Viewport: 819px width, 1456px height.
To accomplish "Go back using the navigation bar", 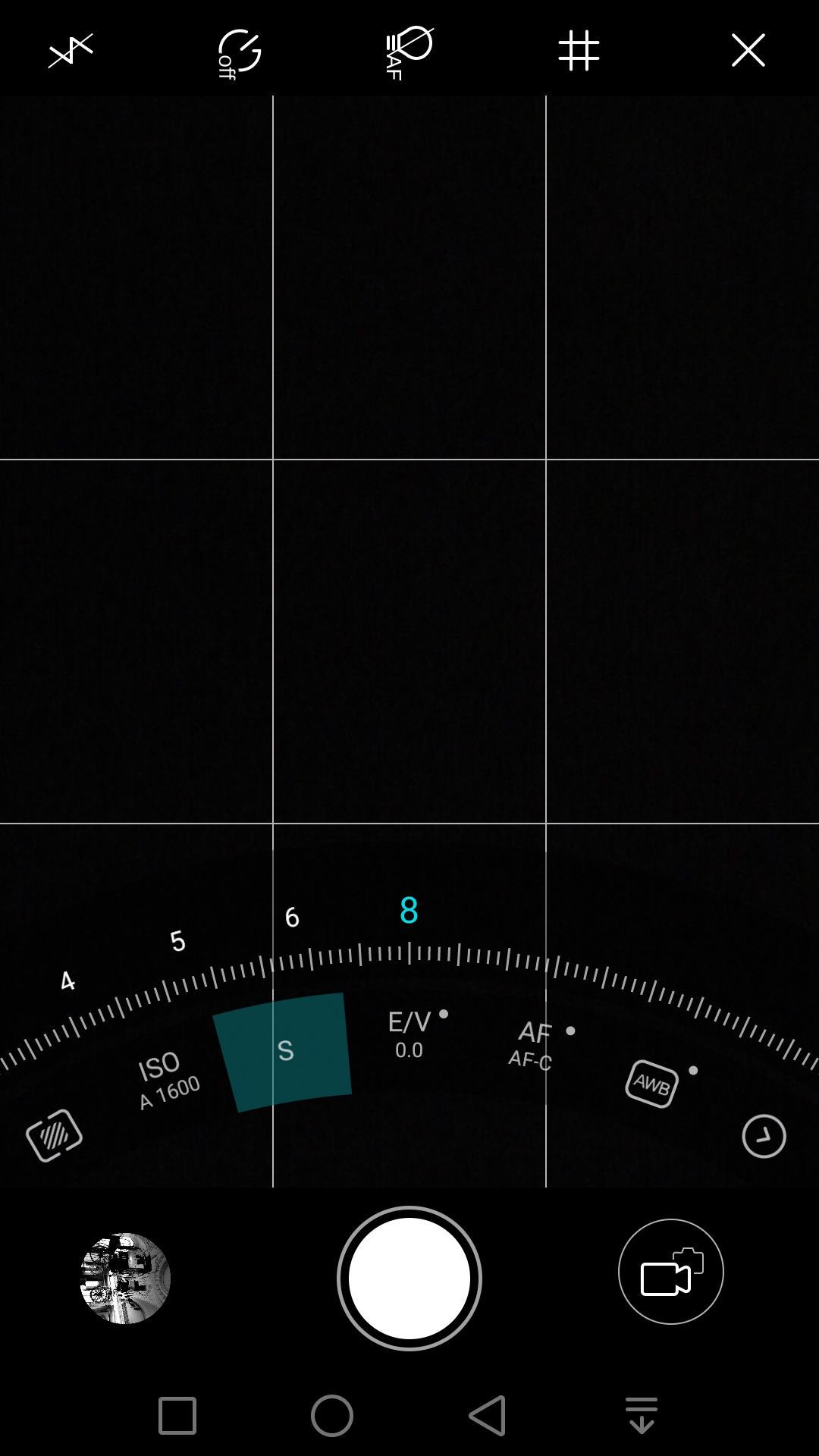I will pos(488,1416).
